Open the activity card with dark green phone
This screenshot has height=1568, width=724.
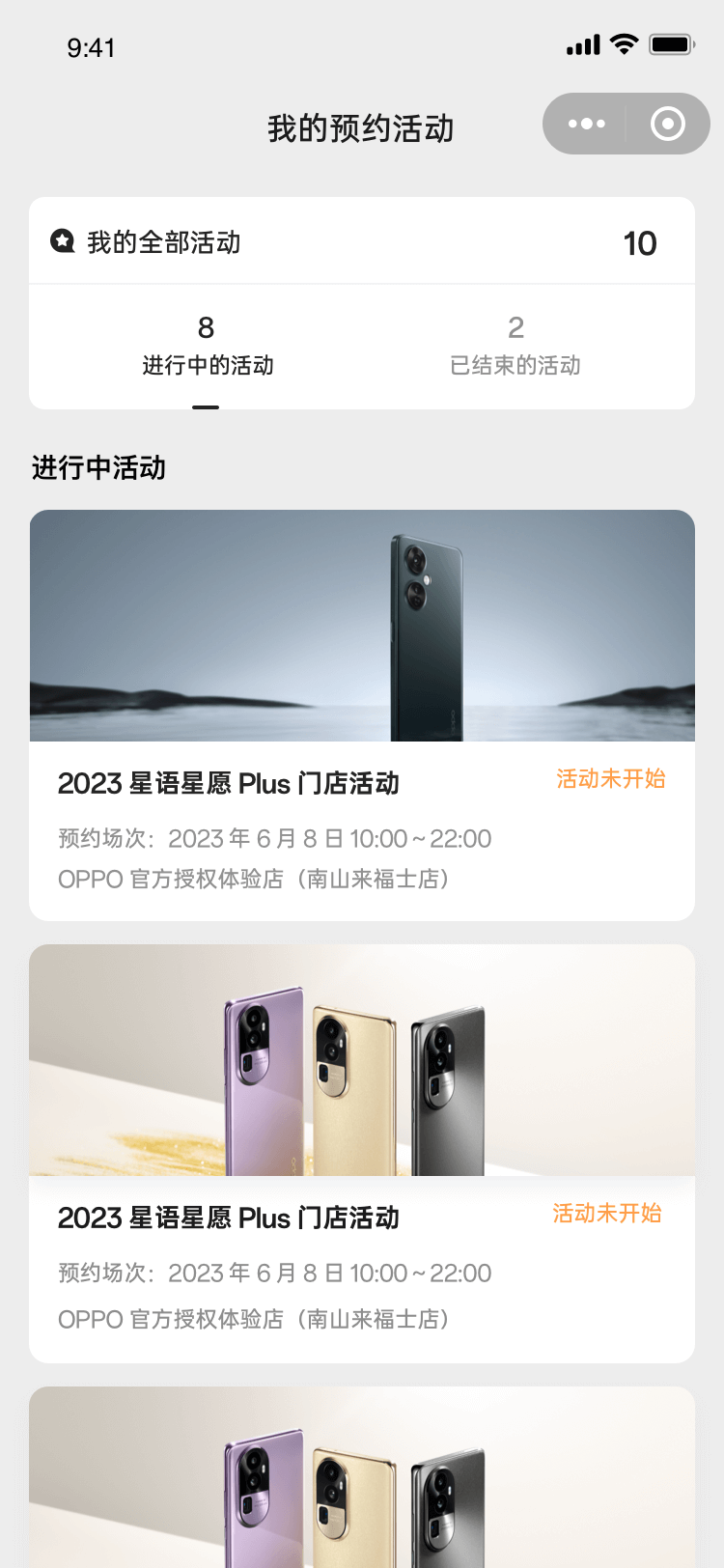pos(362,714)
